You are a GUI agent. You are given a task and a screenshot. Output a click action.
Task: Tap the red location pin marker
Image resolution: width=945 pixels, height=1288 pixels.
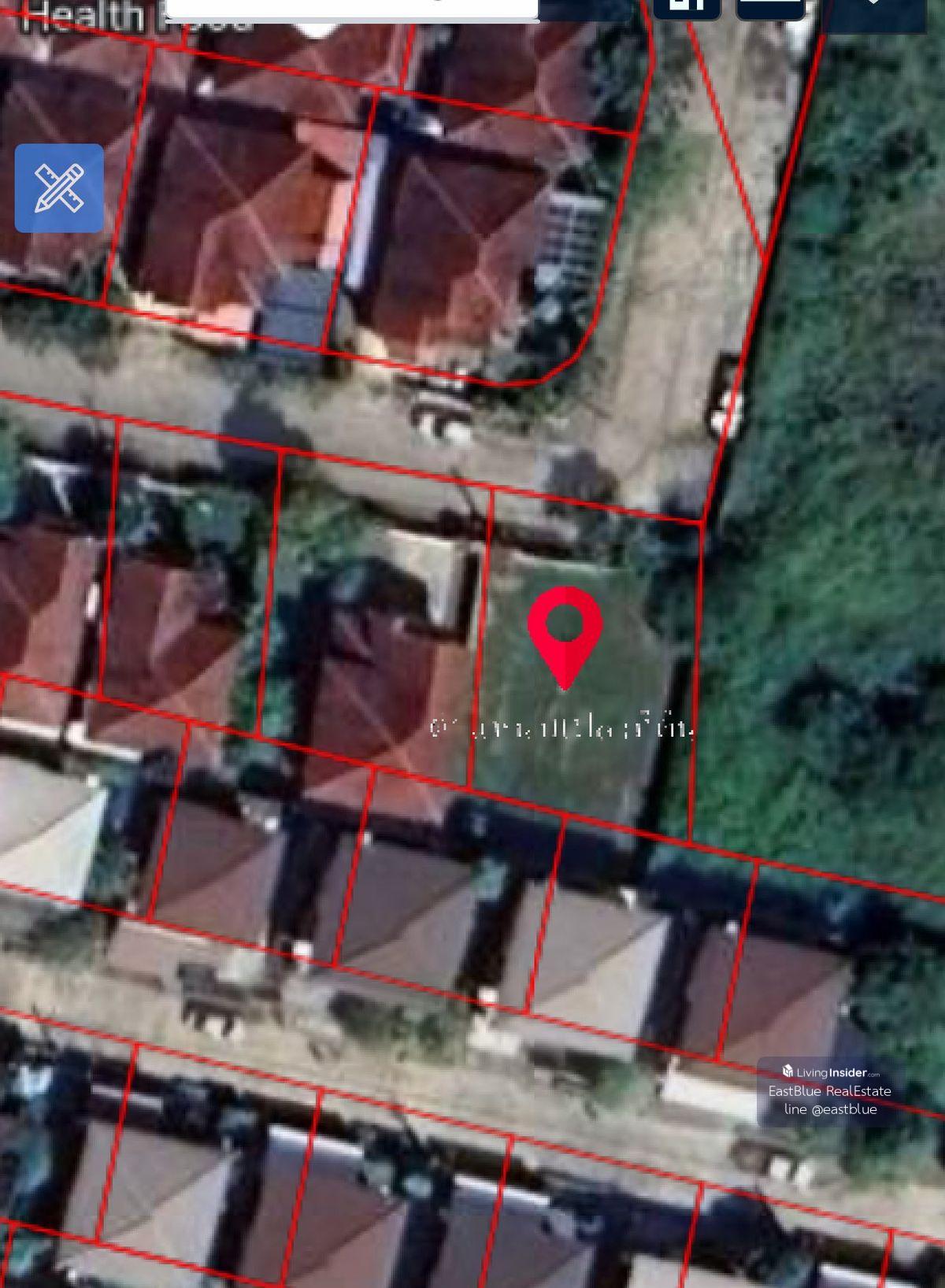[565, 630]
